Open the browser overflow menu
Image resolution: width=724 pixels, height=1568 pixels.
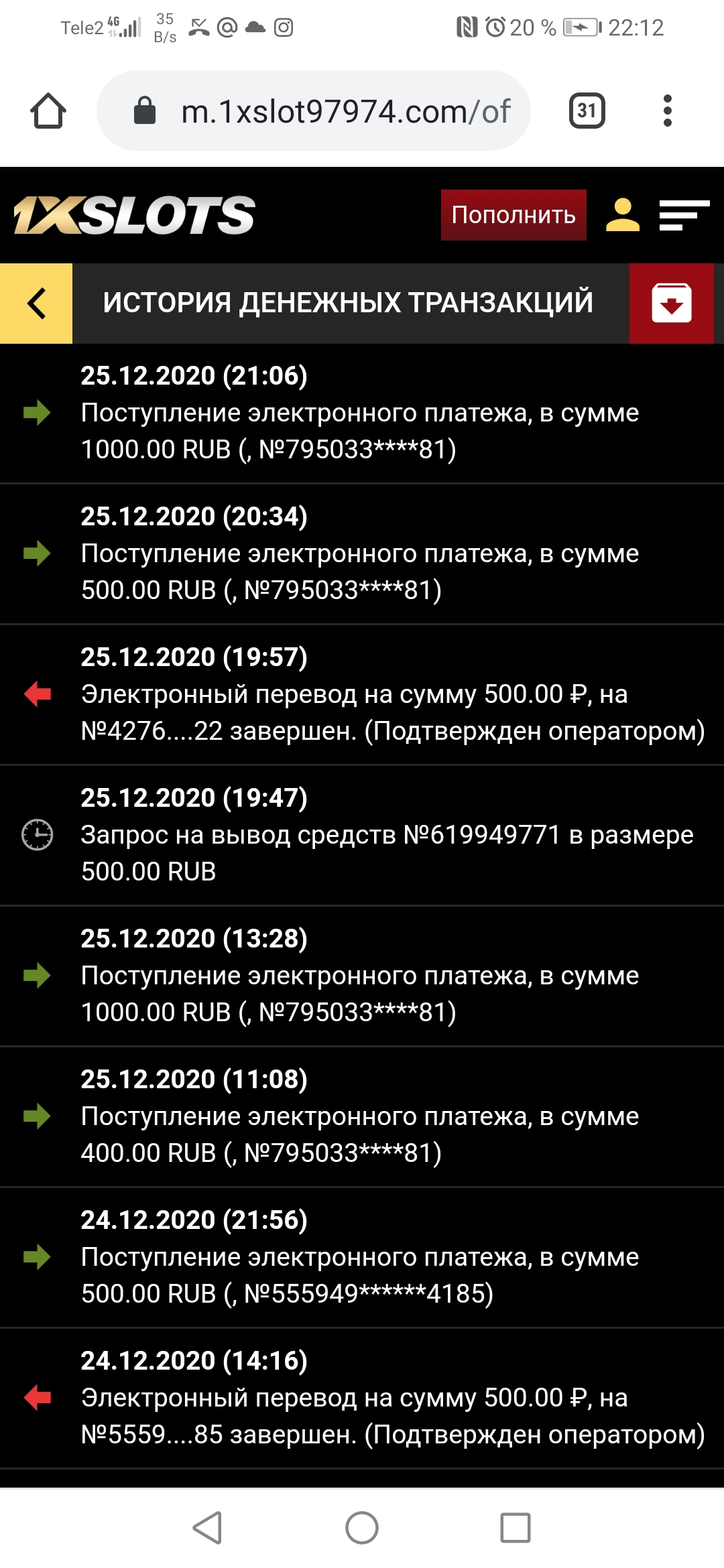point(667,111)
